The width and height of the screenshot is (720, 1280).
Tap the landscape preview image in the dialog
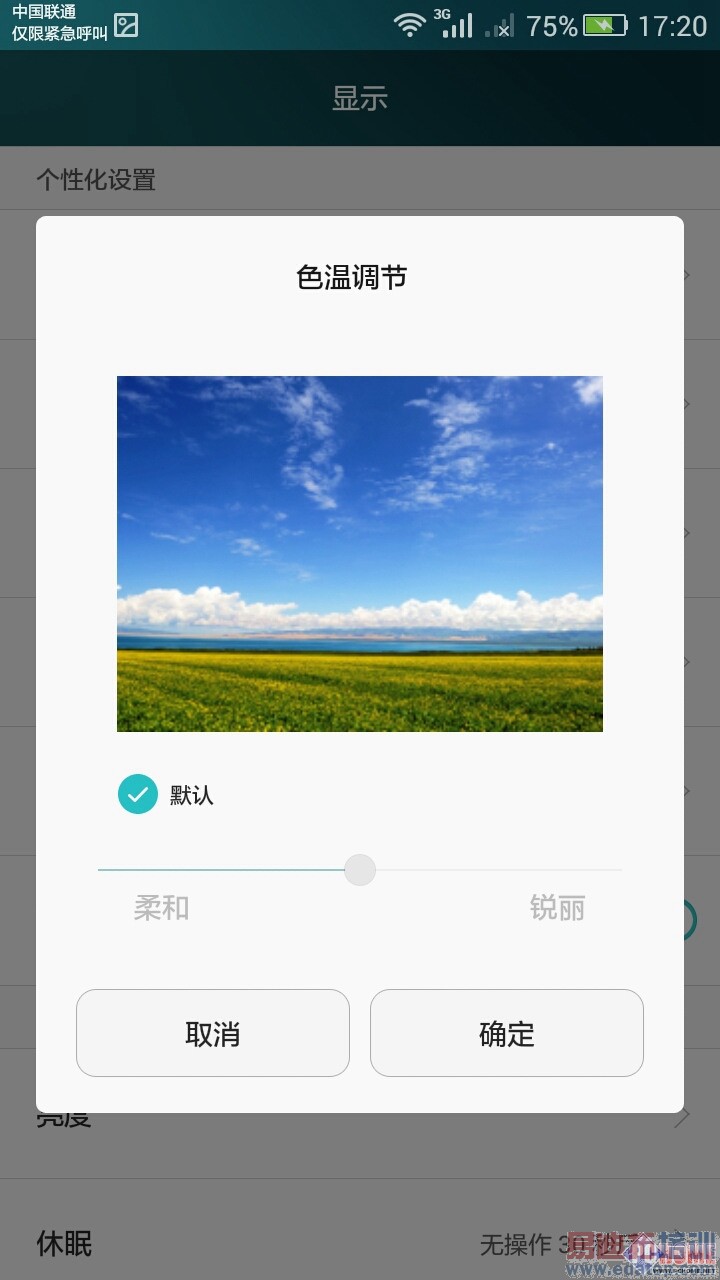[360, 552]
